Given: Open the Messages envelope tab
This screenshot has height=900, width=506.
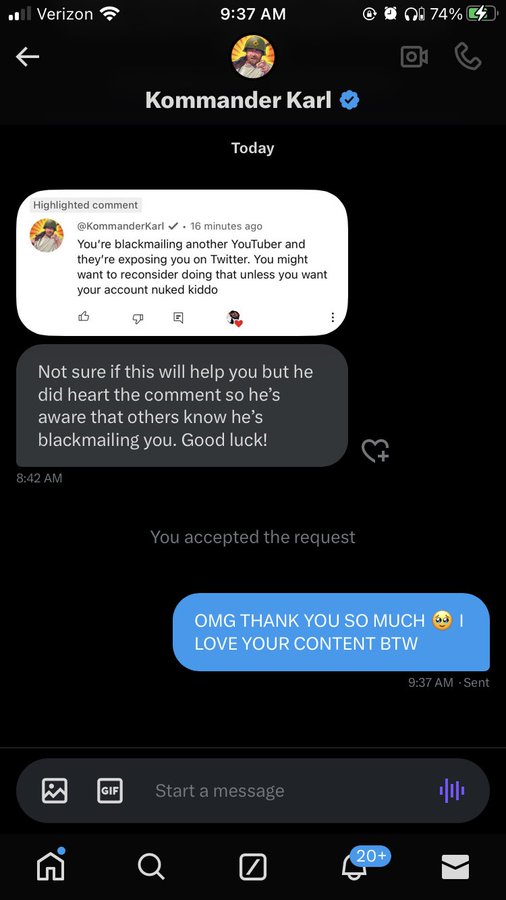Looking at the screenshot, I should click(x=456, y=866).
